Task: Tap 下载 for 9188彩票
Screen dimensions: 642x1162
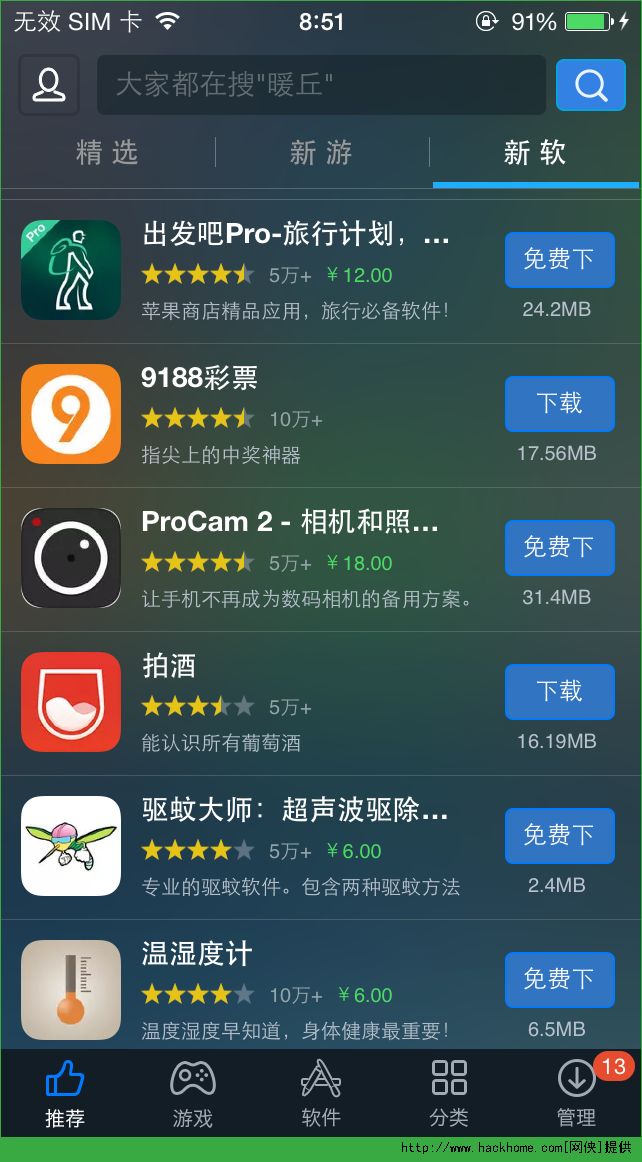Action: tap(559, 404)
